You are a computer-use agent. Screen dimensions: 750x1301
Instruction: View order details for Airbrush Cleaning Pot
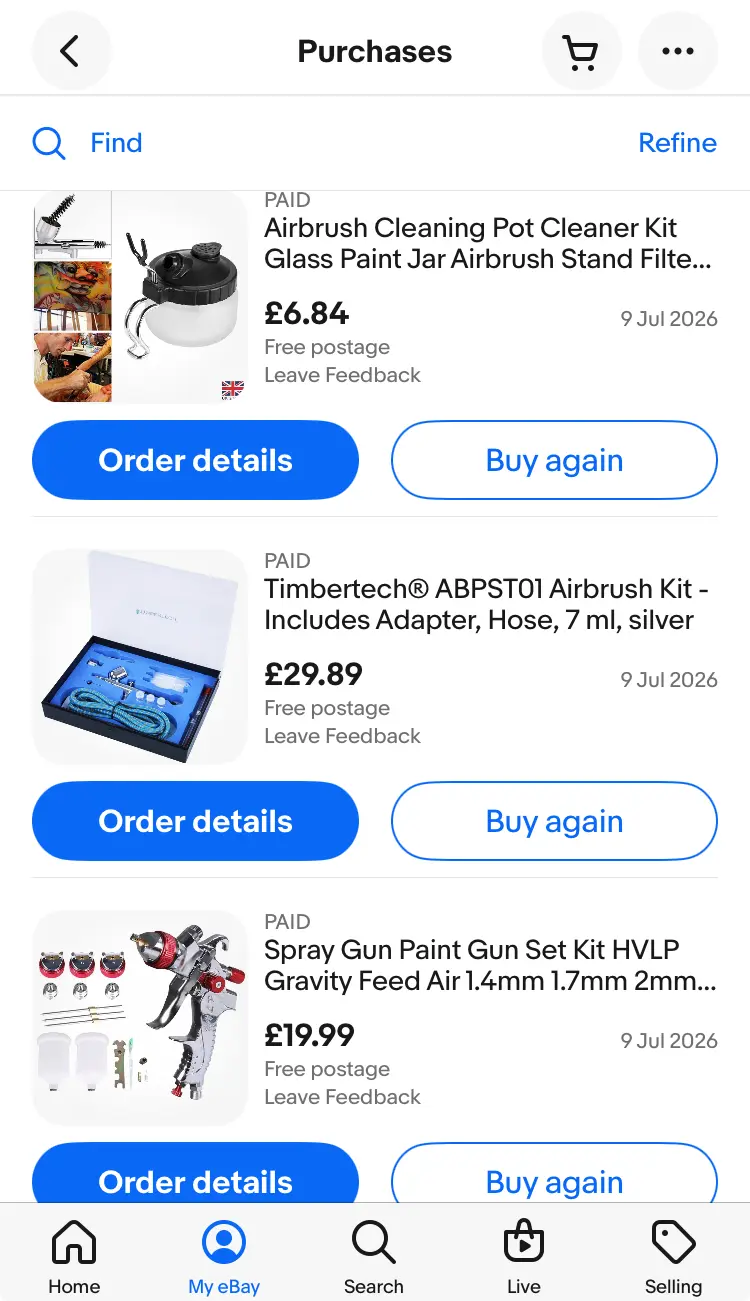[x=195, y=460]
